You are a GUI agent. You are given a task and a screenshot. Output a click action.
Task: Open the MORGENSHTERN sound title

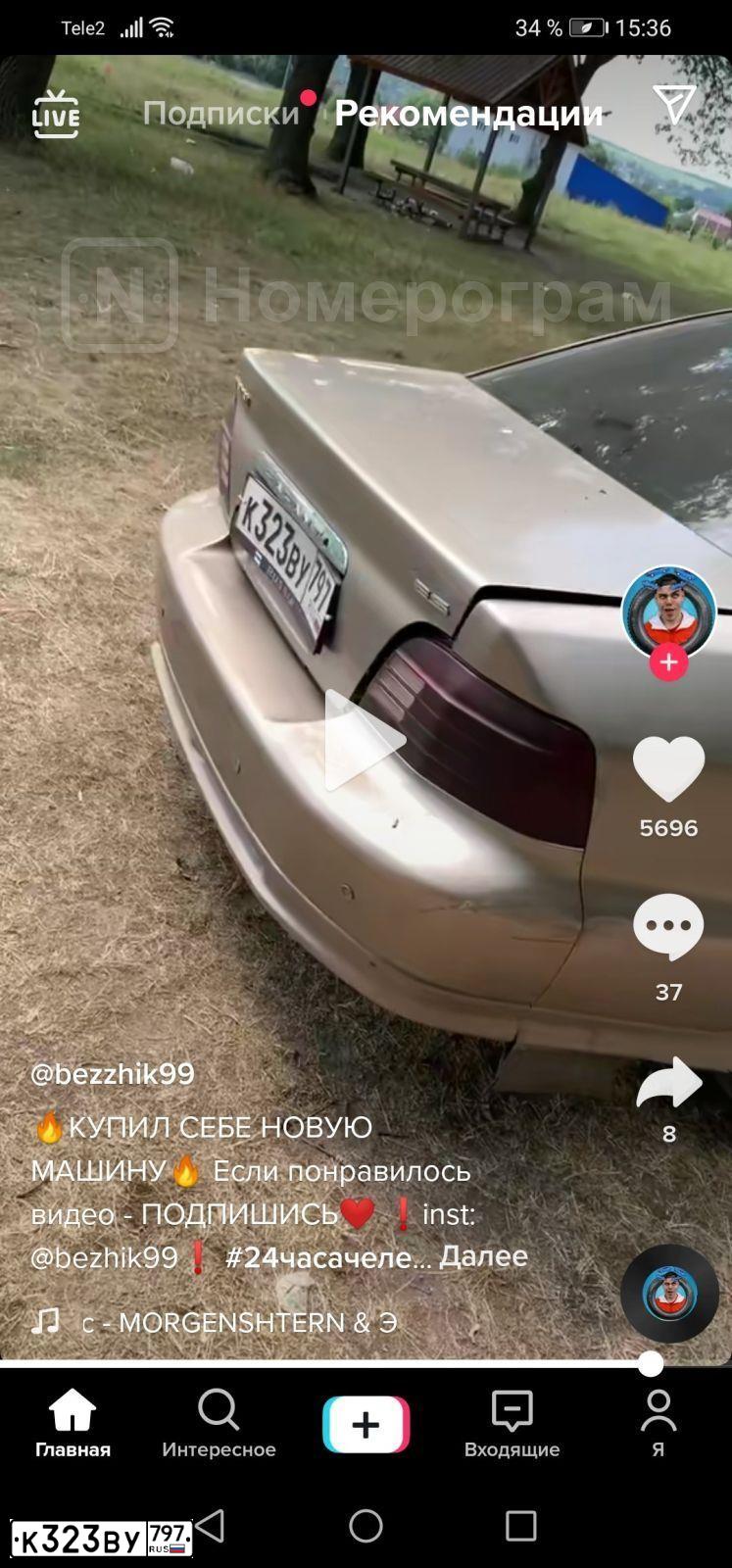pos(239,1323)
